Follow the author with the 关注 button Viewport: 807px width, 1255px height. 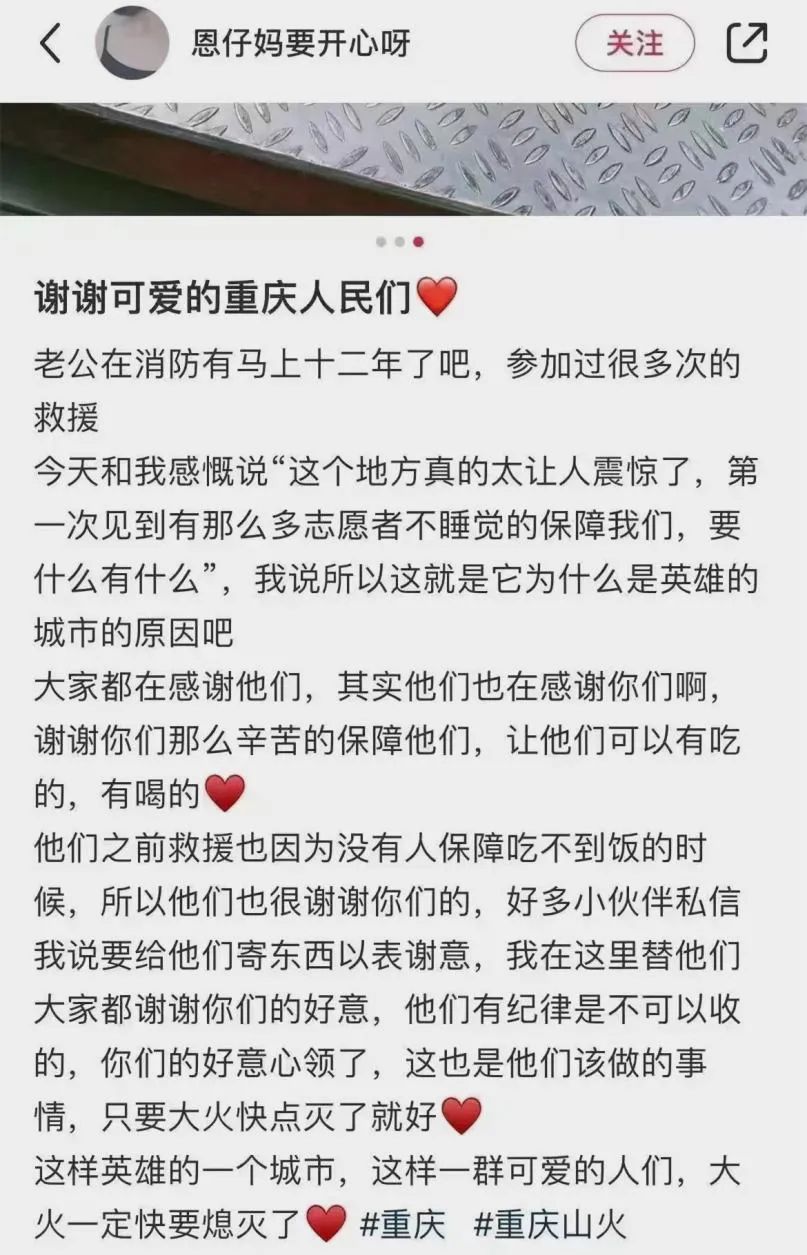[x=634, y=43]
